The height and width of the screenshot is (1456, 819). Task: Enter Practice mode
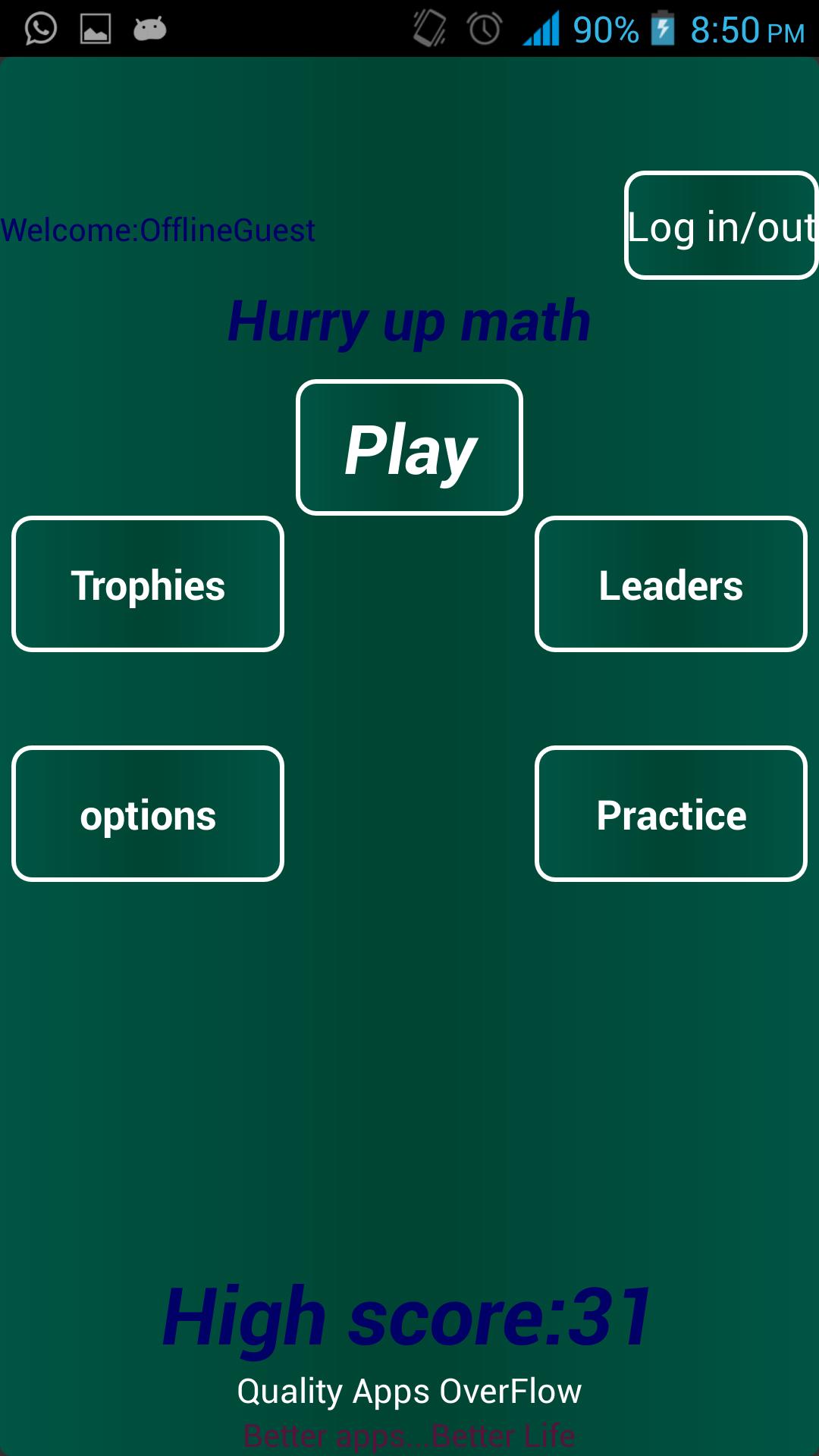pos(671,814)
